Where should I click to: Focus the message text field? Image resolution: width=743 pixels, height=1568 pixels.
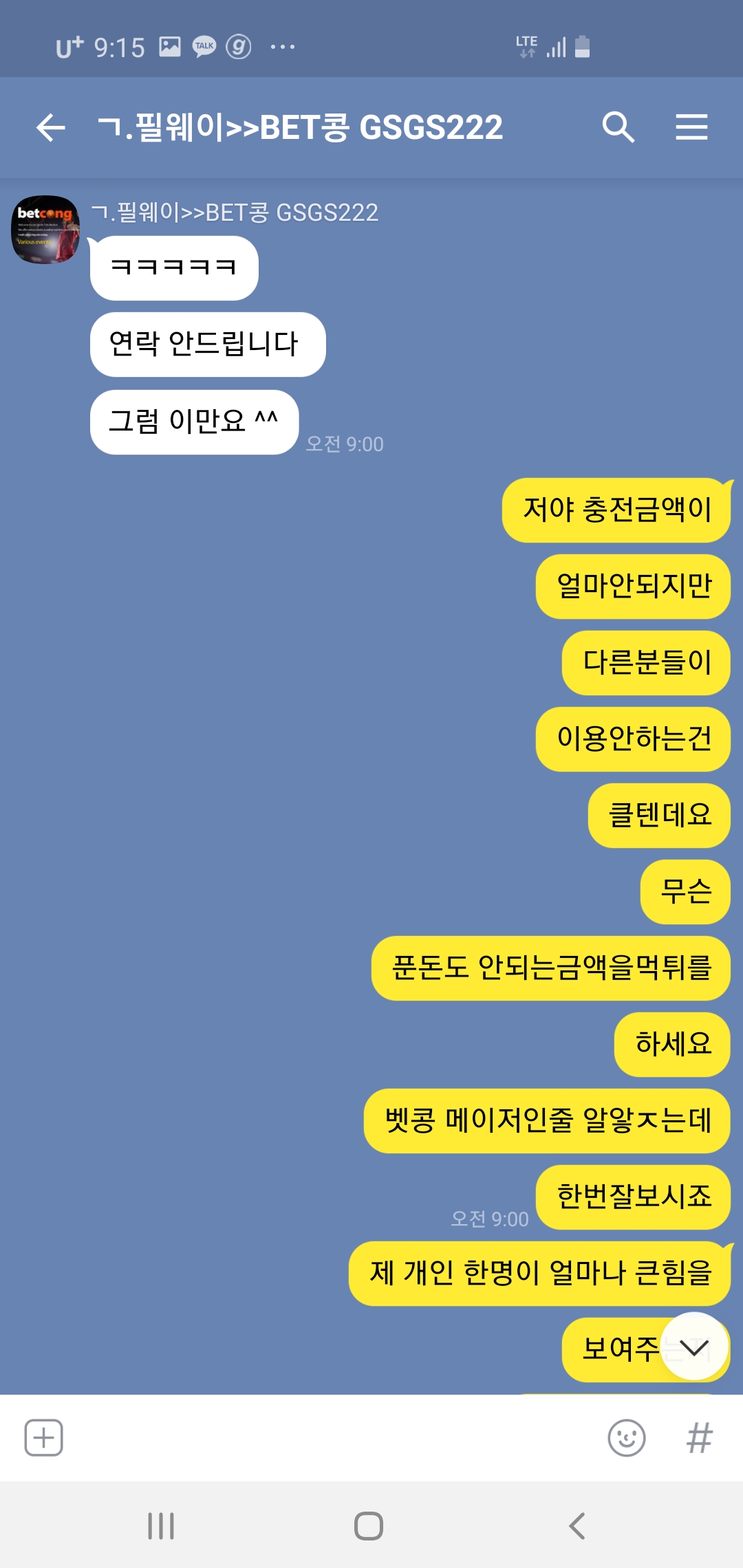[330, 1437]
